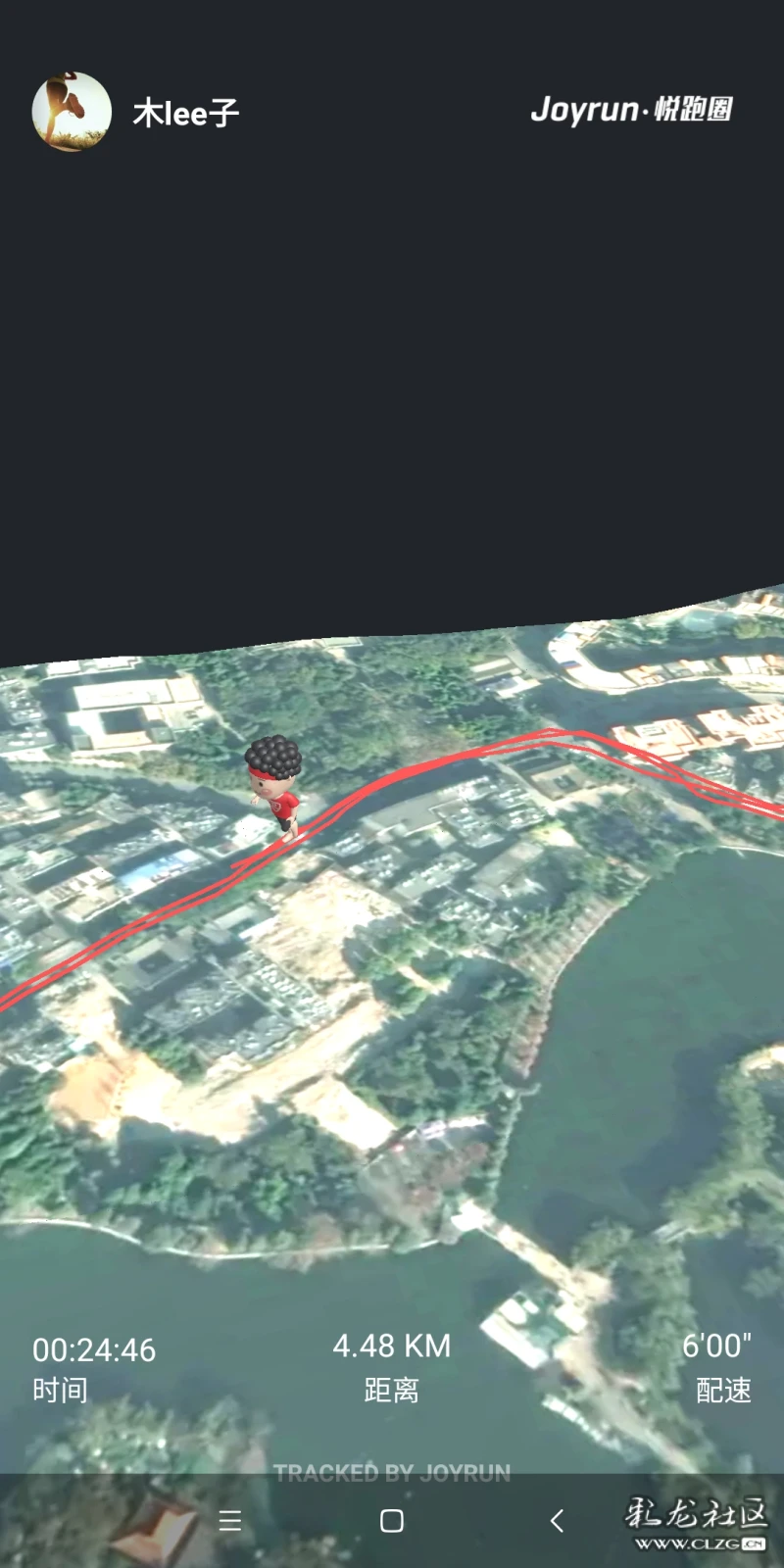Tap the home button in navigation bar
The image size is (784, 1568).
pos(392,1520)
